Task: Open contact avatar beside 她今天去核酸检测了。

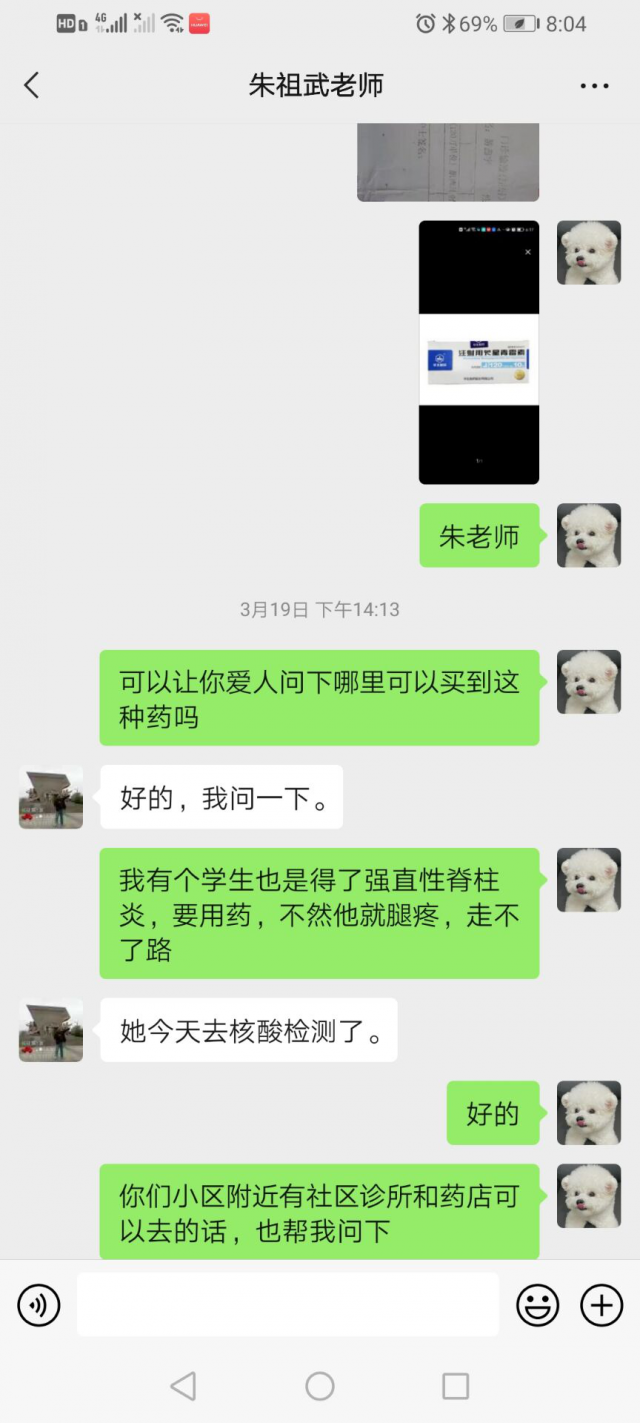Action: tap(51, 1030)
